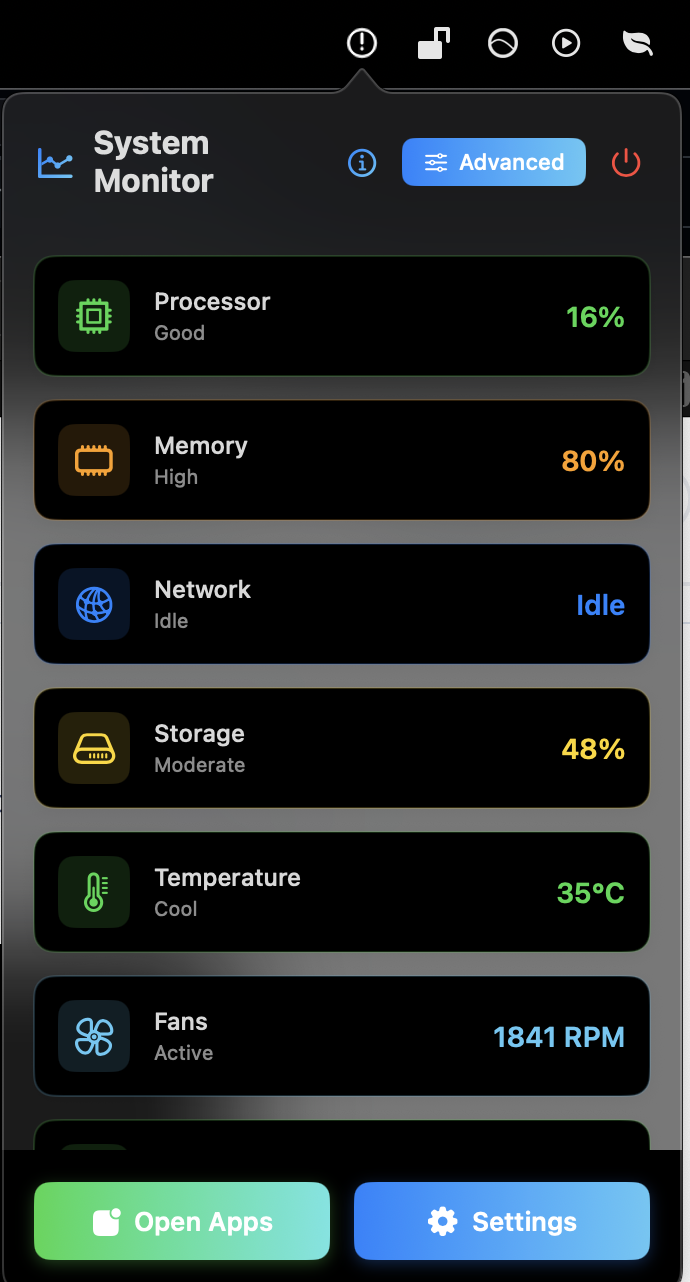Open Processor details card

pyautogui.click(x=342, y=316)
